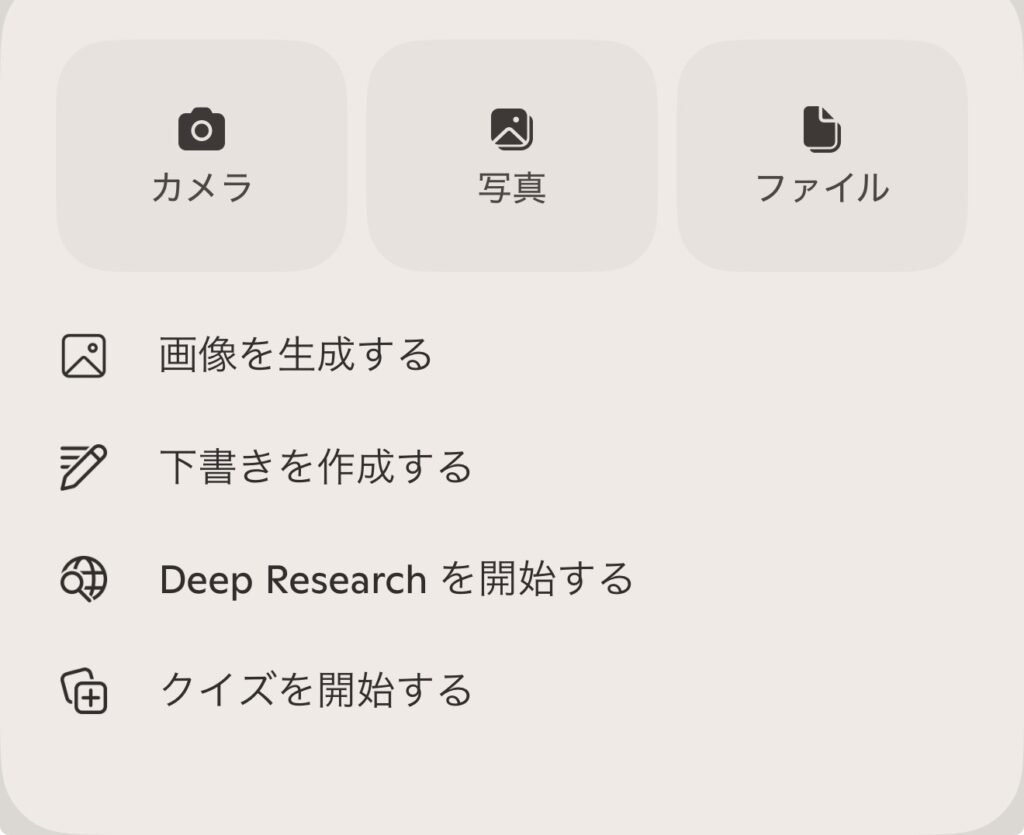Screen dimensions: 1024x835
Task: Select ファイル to attach a file
Action: [822, 156]
